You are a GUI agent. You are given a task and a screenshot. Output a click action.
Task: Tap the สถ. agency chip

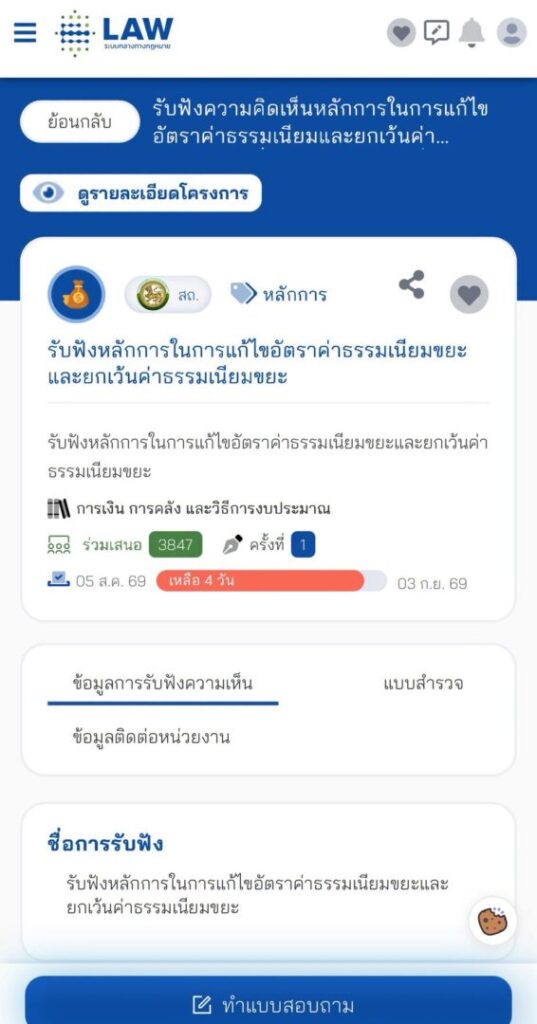[168, 295]
